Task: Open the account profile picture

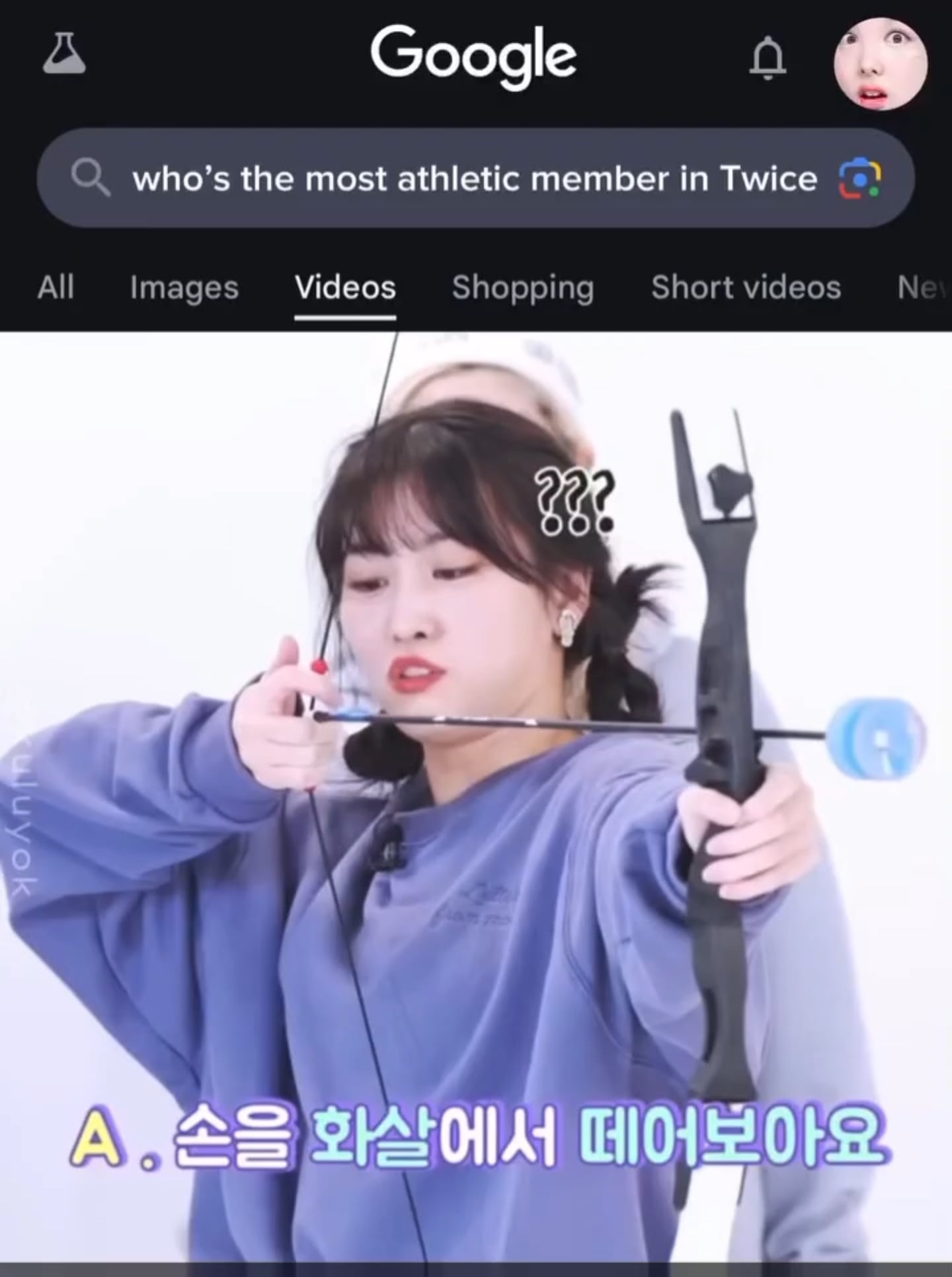Action: coord(880,63)
